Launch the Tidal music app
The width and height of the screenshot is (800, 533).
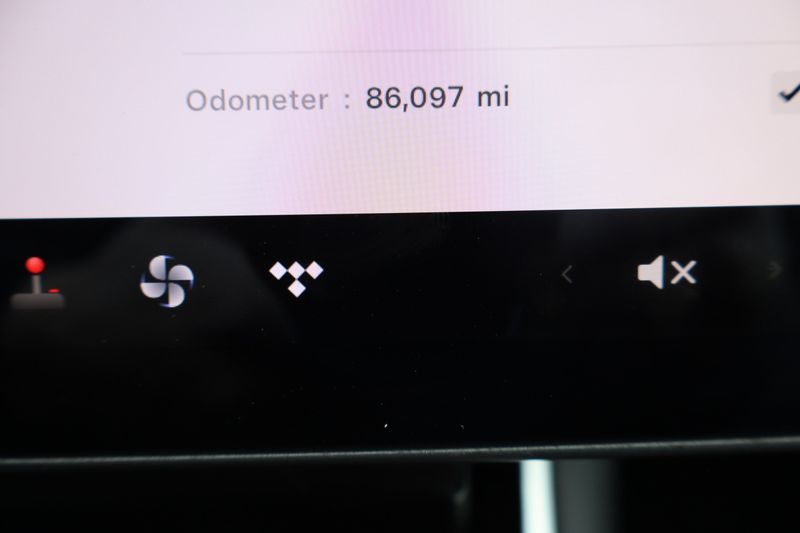[x=296, y=277]
